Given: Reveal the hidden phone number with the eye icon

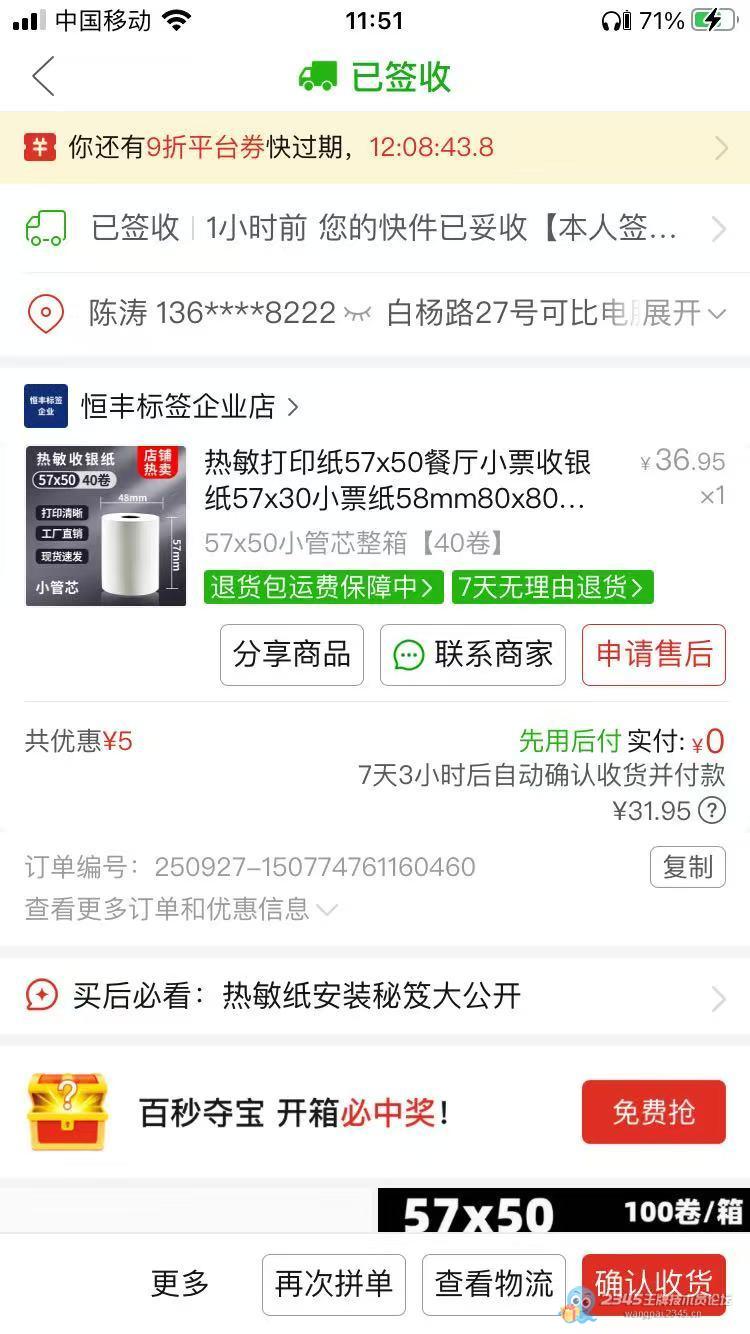Looking at the screenshot, I should point(357,314).
